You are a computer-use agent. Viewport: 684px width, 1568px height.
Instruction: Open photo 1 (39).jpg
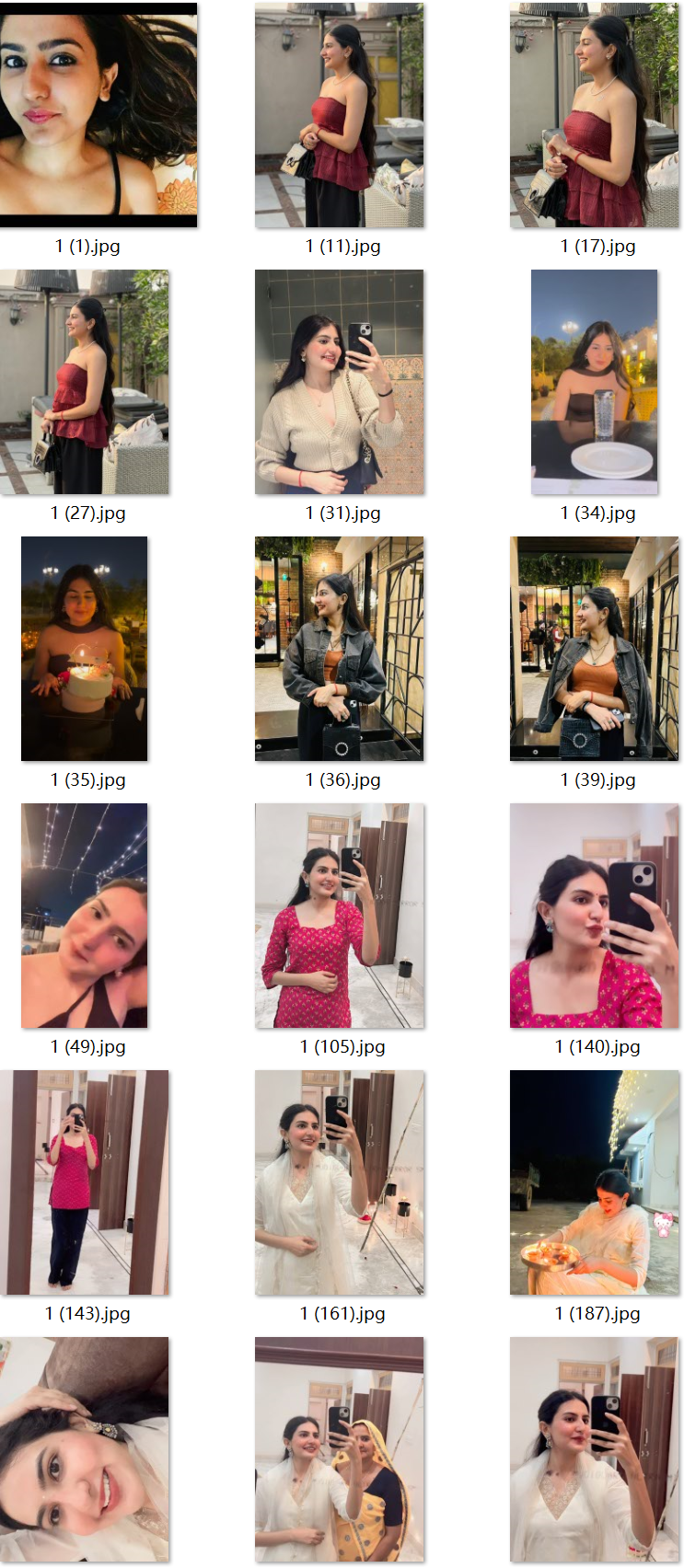pos(594,649)
